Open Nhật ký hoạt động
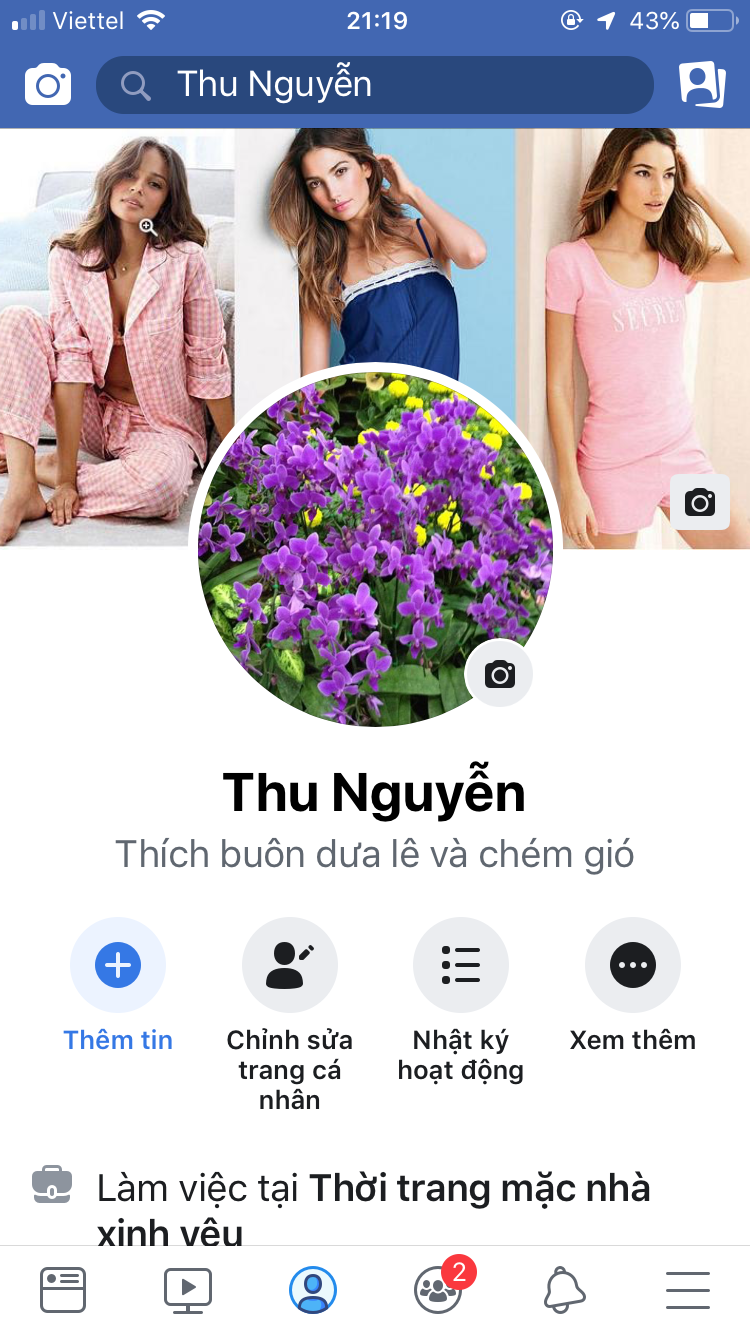 (x=461, y=966)
